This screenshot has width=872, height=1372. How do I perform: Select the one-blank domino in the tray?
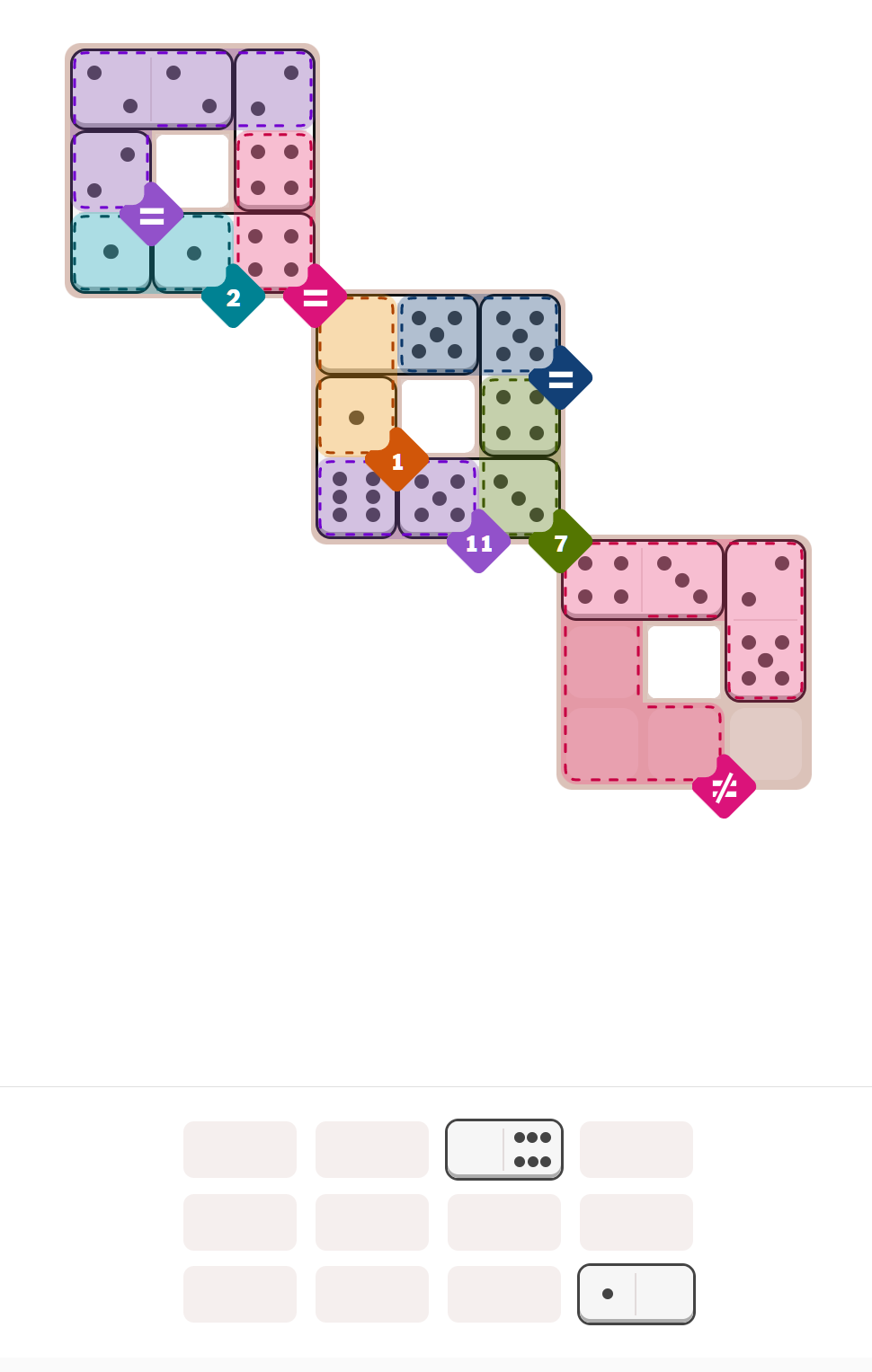point(636,1294)
